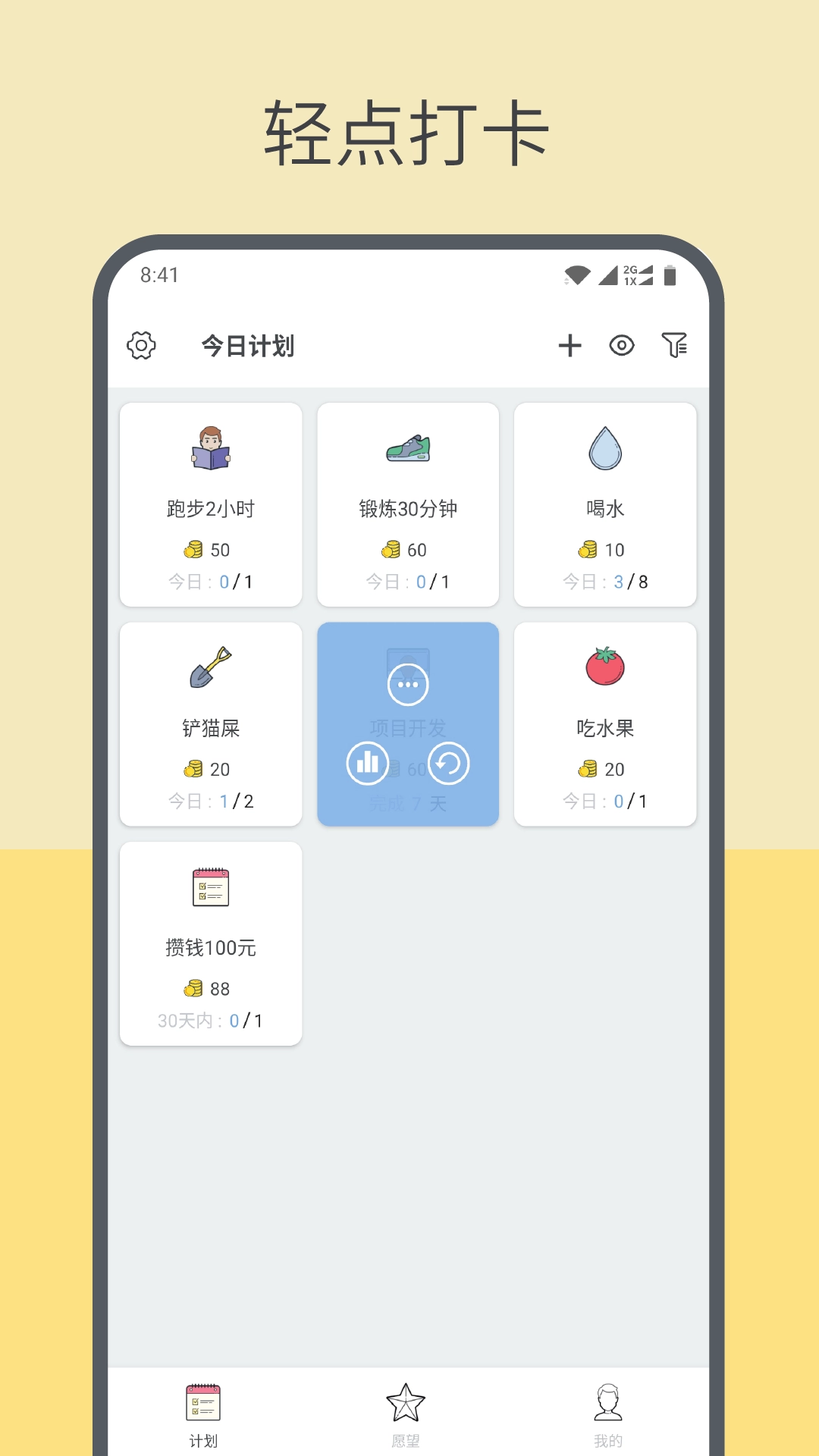Add a new plan with the plus icon
The width and height of the screenshot is (819, 1456).
click(571, 345)
